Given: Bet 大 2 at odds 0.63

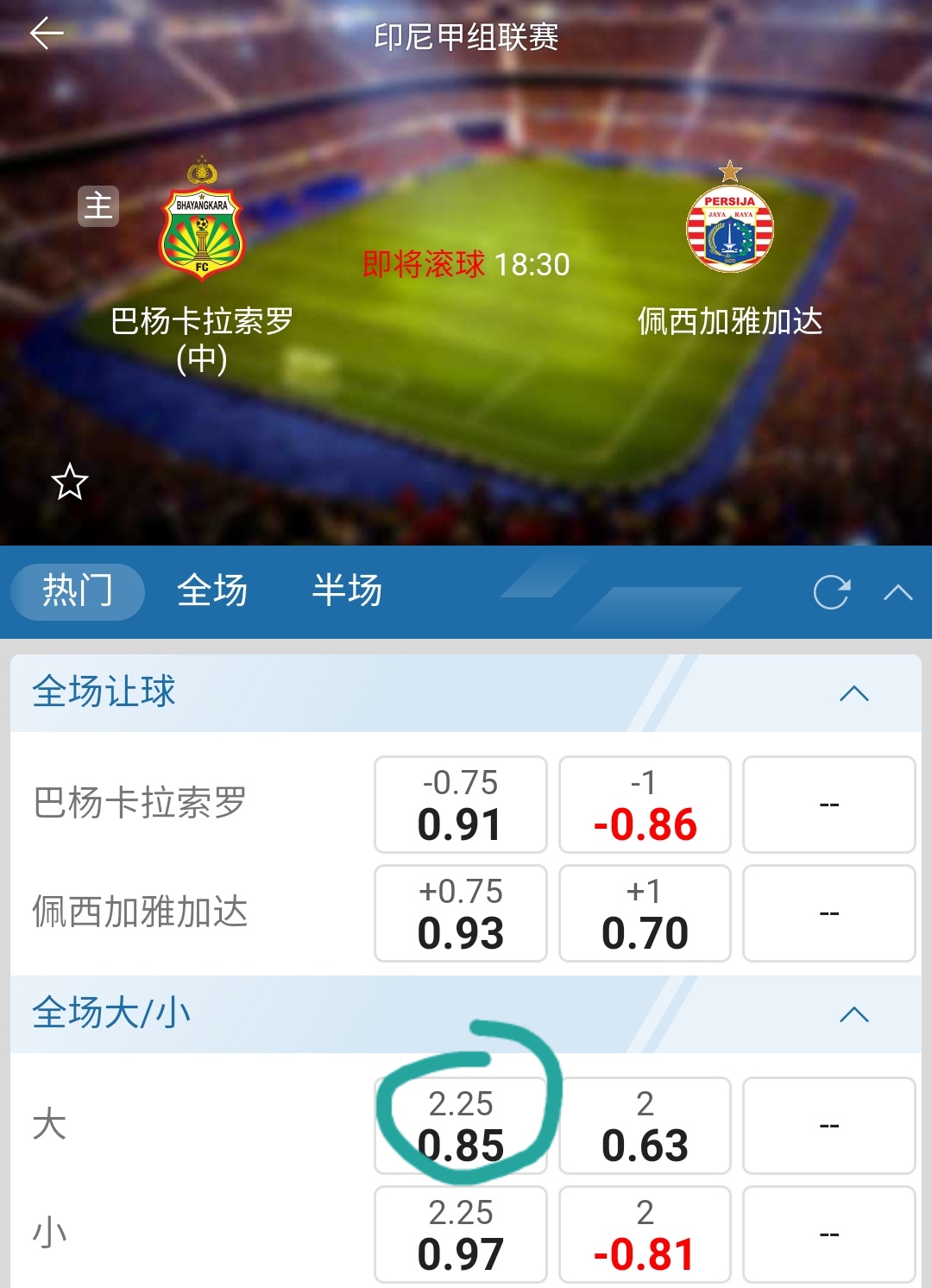Looking at the screenshot, I should coord(645,1126).
